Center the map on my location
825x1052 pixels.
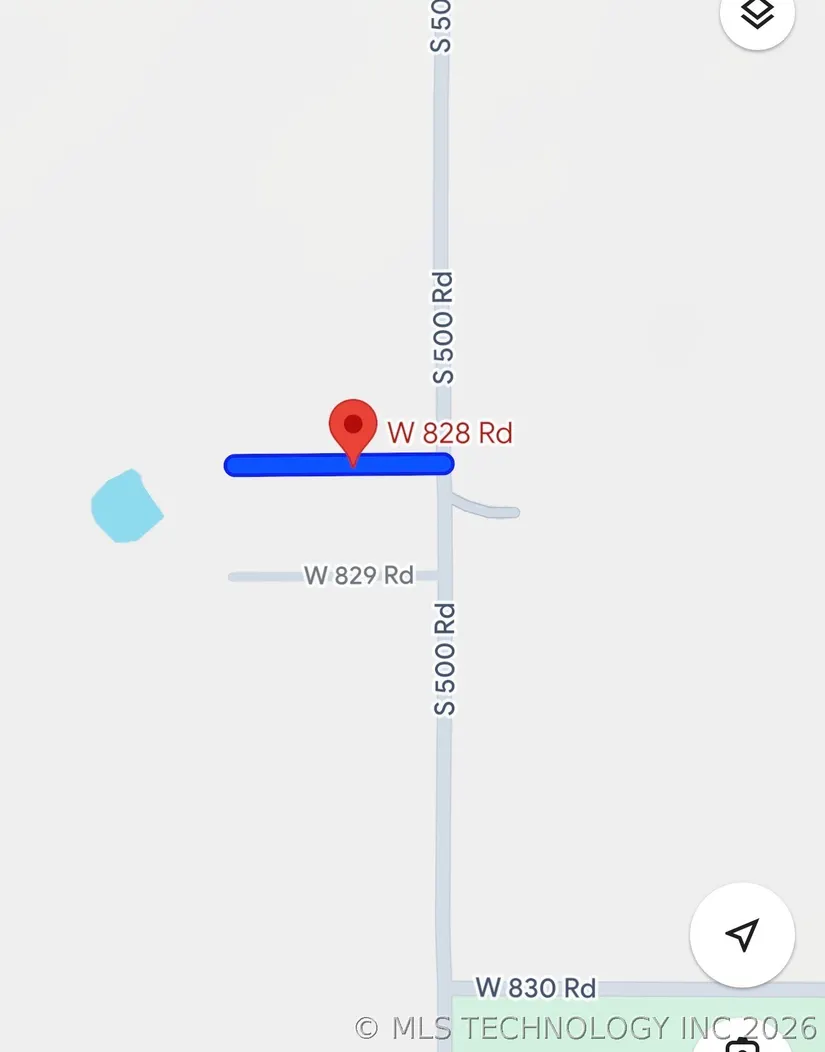pos(742,935)
